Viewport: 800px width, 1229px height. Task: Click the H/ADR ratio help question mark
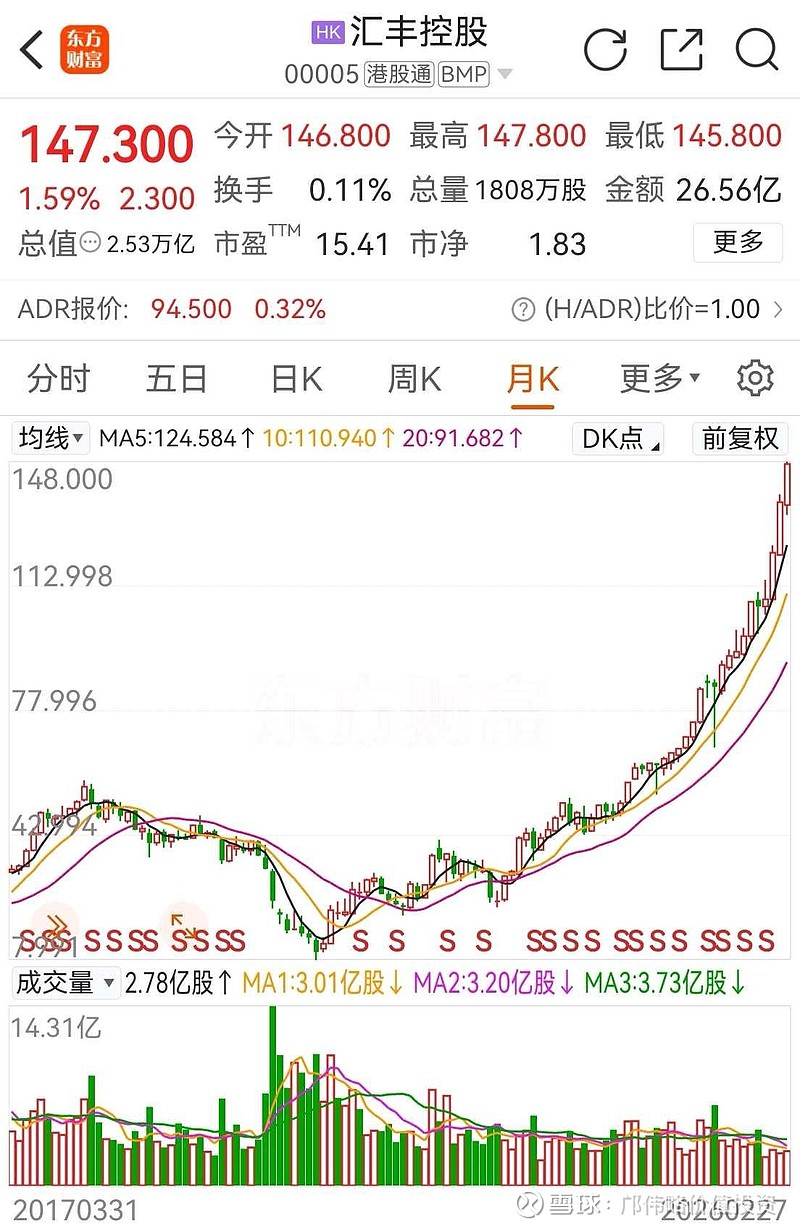[521, 309]
